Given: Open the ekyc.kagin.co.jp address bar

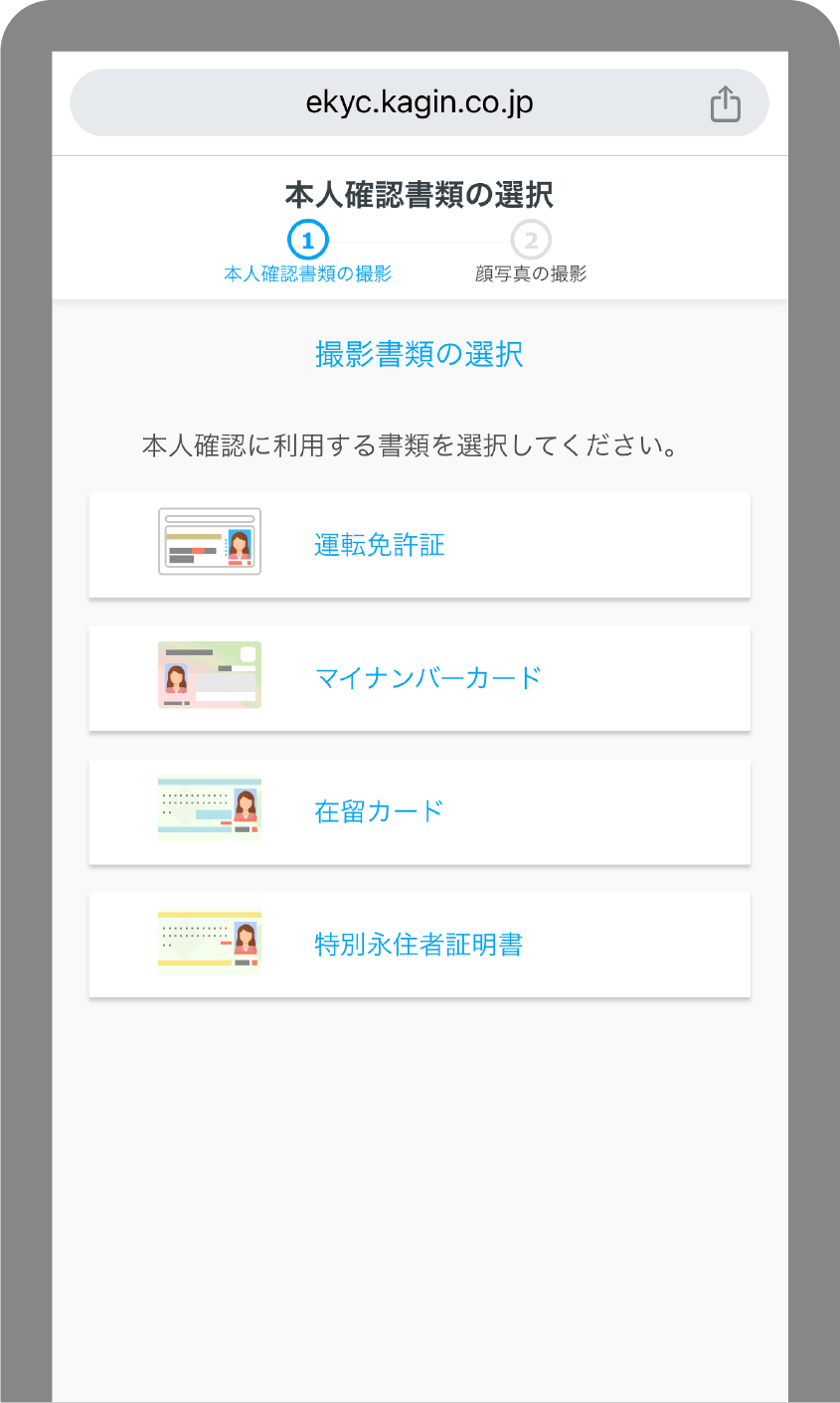Looking at the screenshot, I should 419,102.
